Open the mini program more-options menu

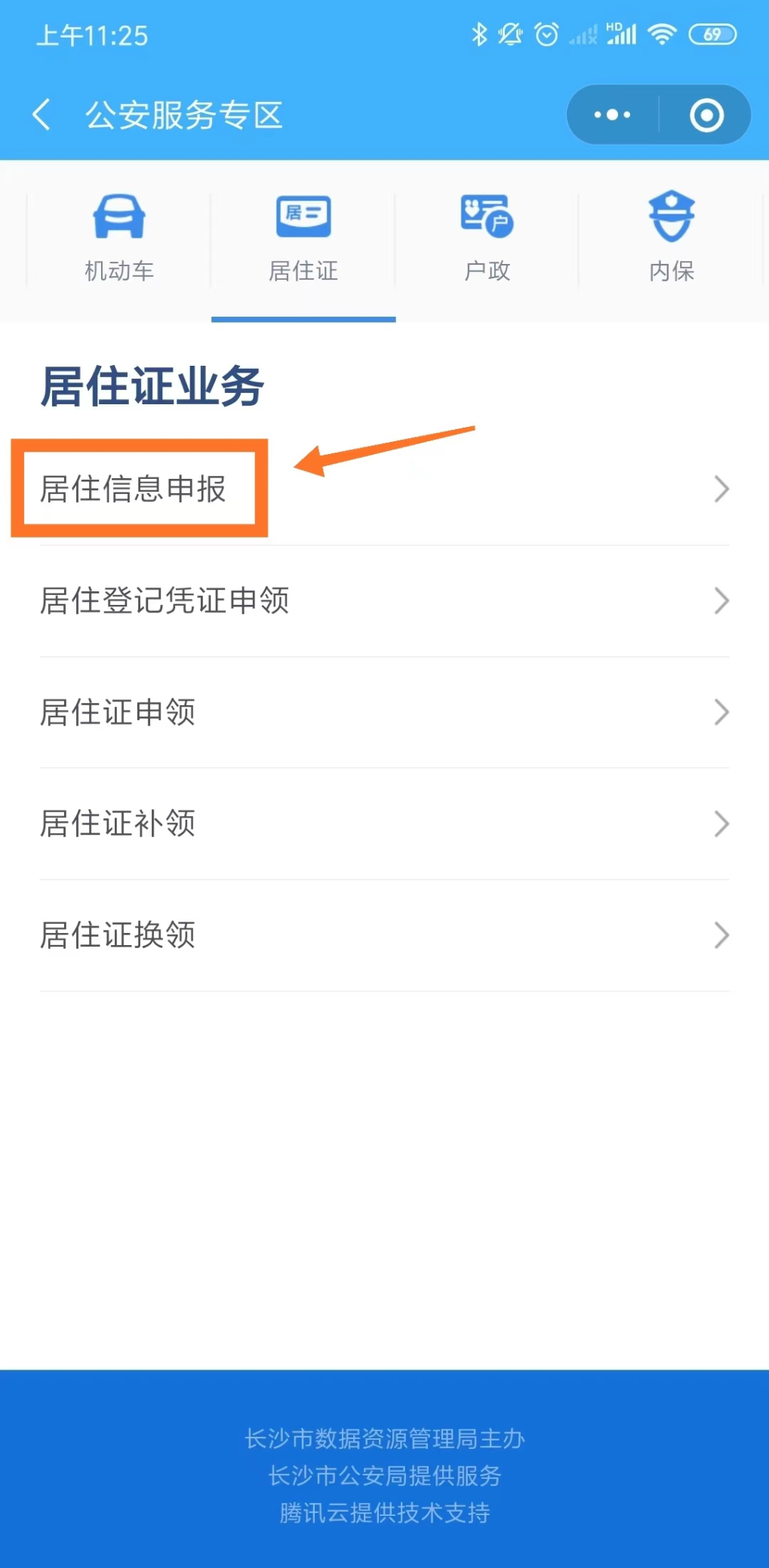tap(612, 115)
